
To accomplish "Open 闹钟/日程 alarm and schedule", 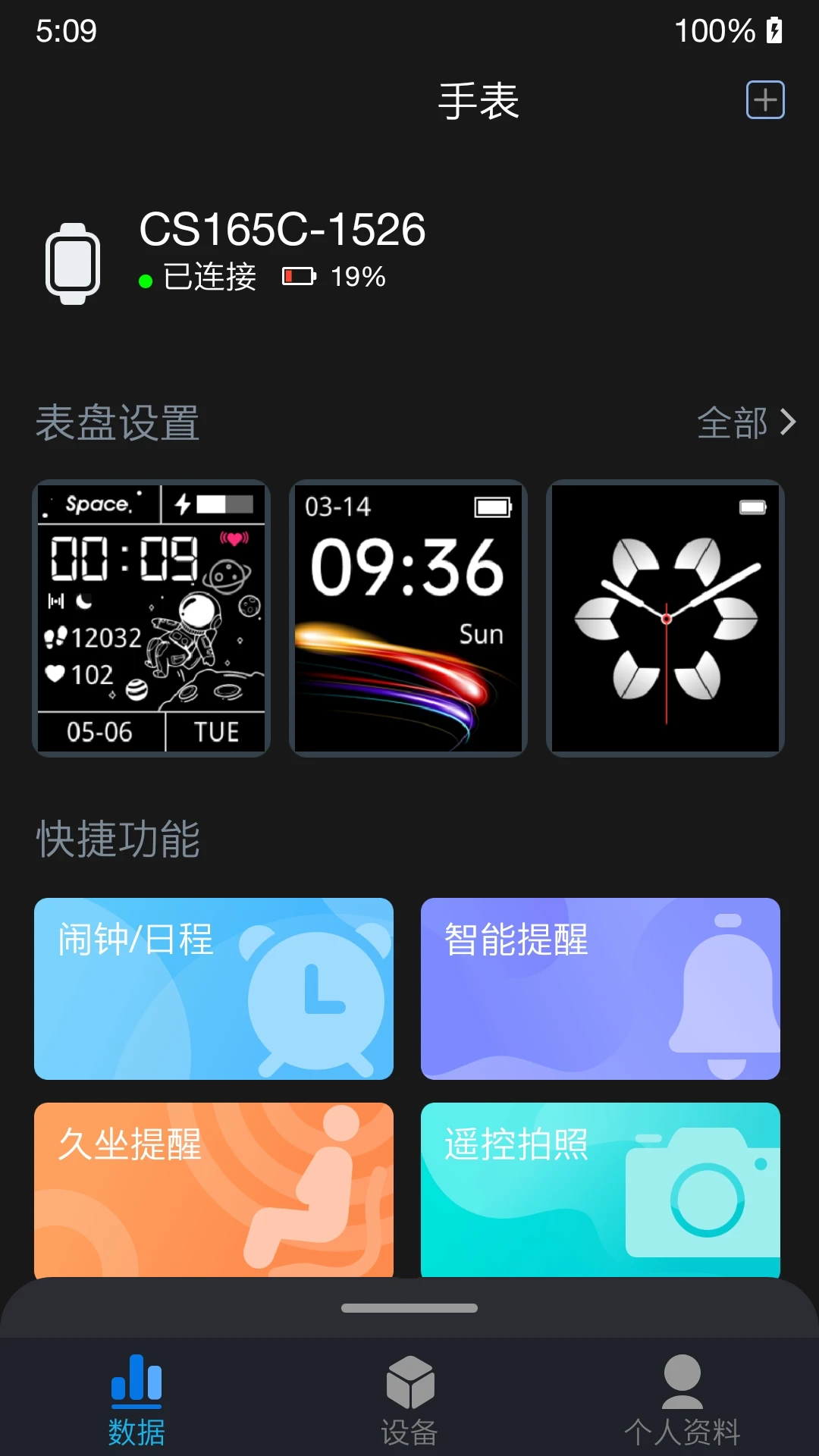I will (214, 988).
